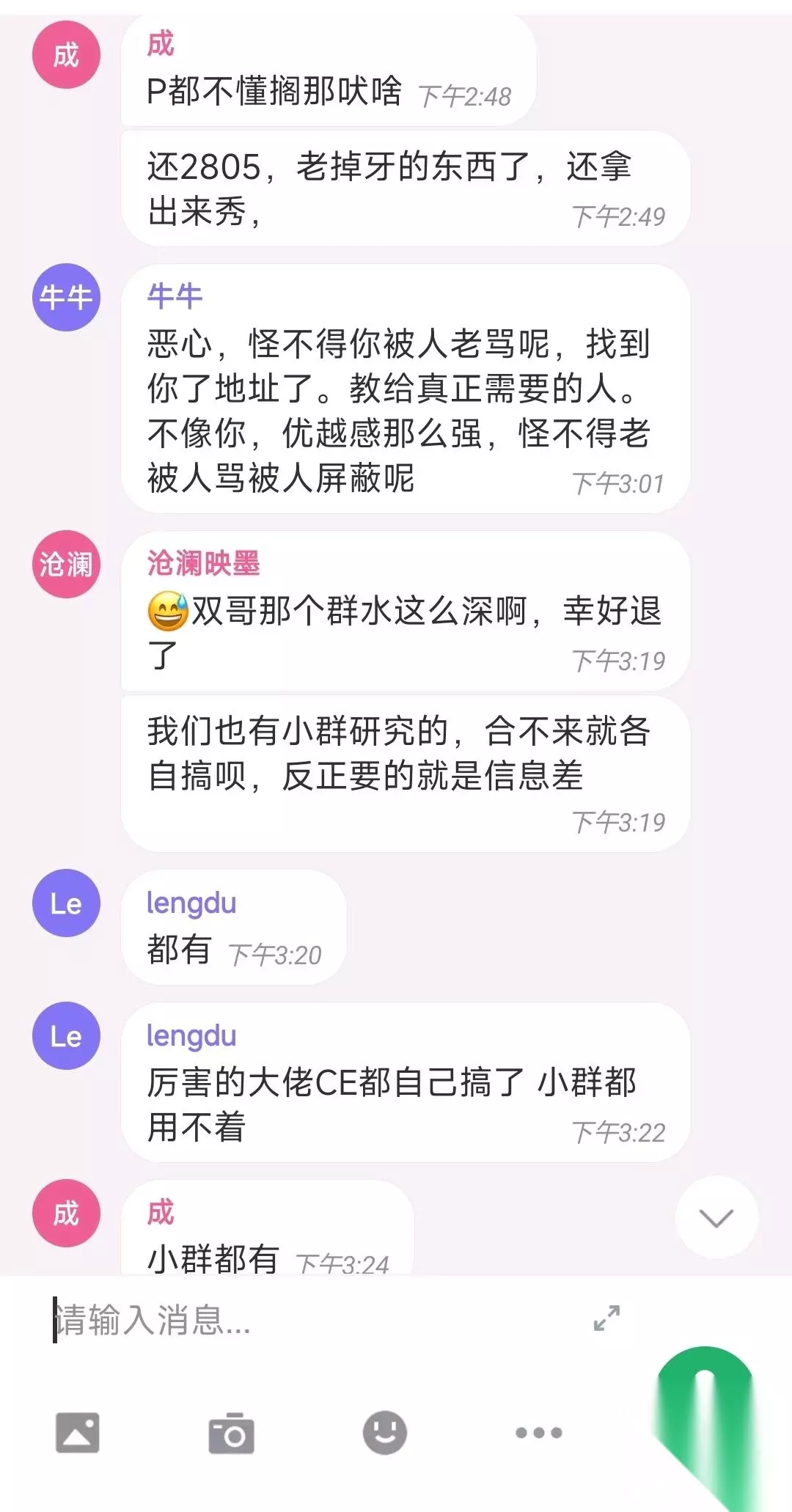Image resolution: width=792 pixels, height=1512 pixels.
Task: Open the camera to take a photo
Action: click(231, 1432)
